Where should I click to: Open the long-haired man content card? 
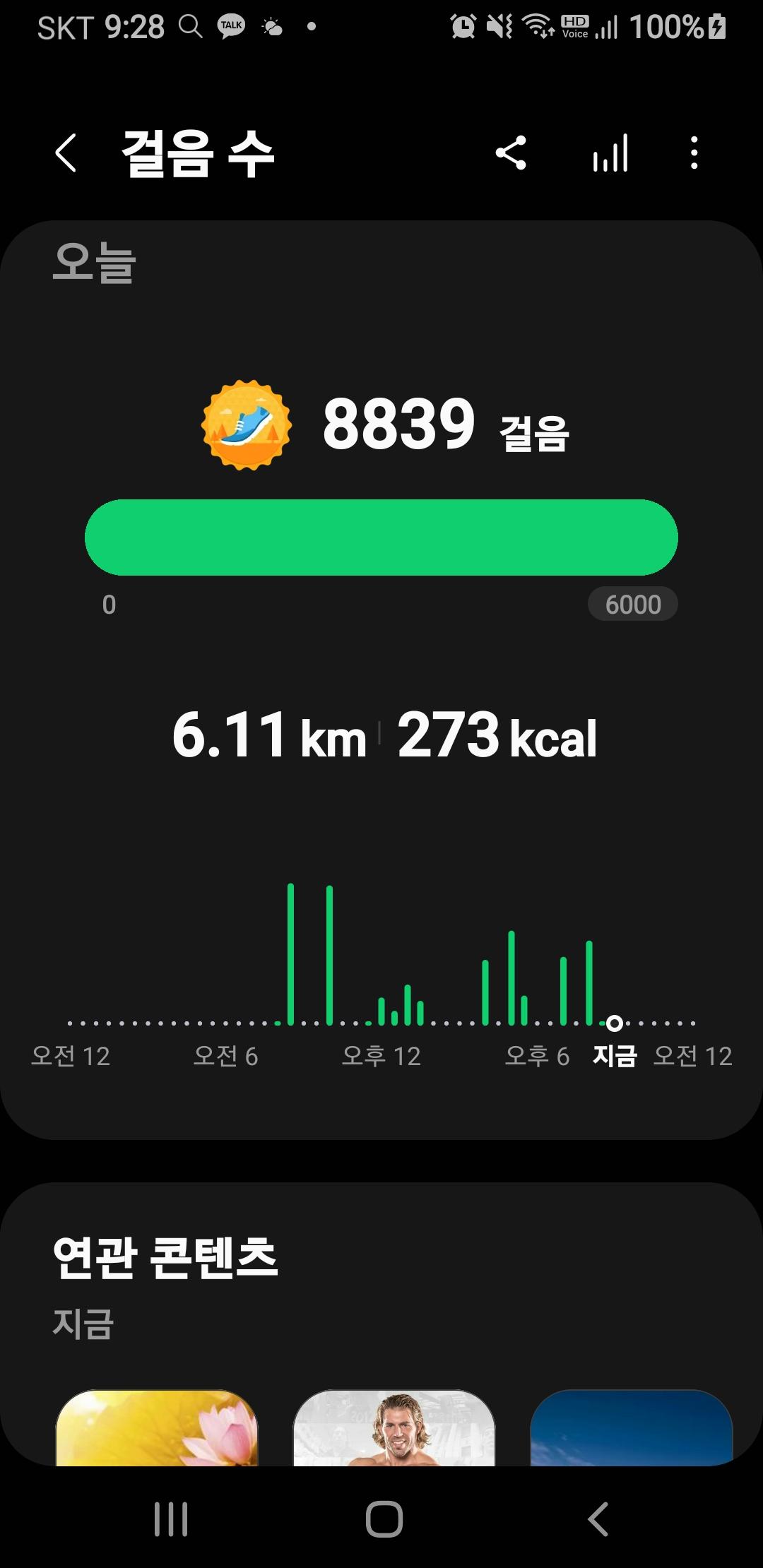pos(394,1428)
